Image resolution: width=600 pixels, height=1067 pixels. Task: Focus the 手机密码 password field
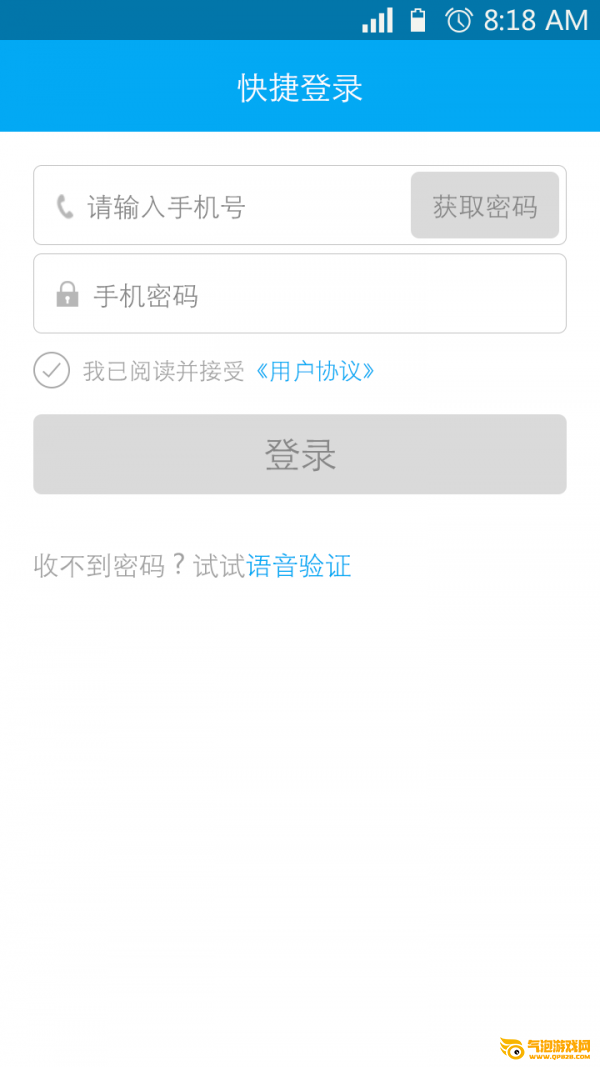point(300,294)
